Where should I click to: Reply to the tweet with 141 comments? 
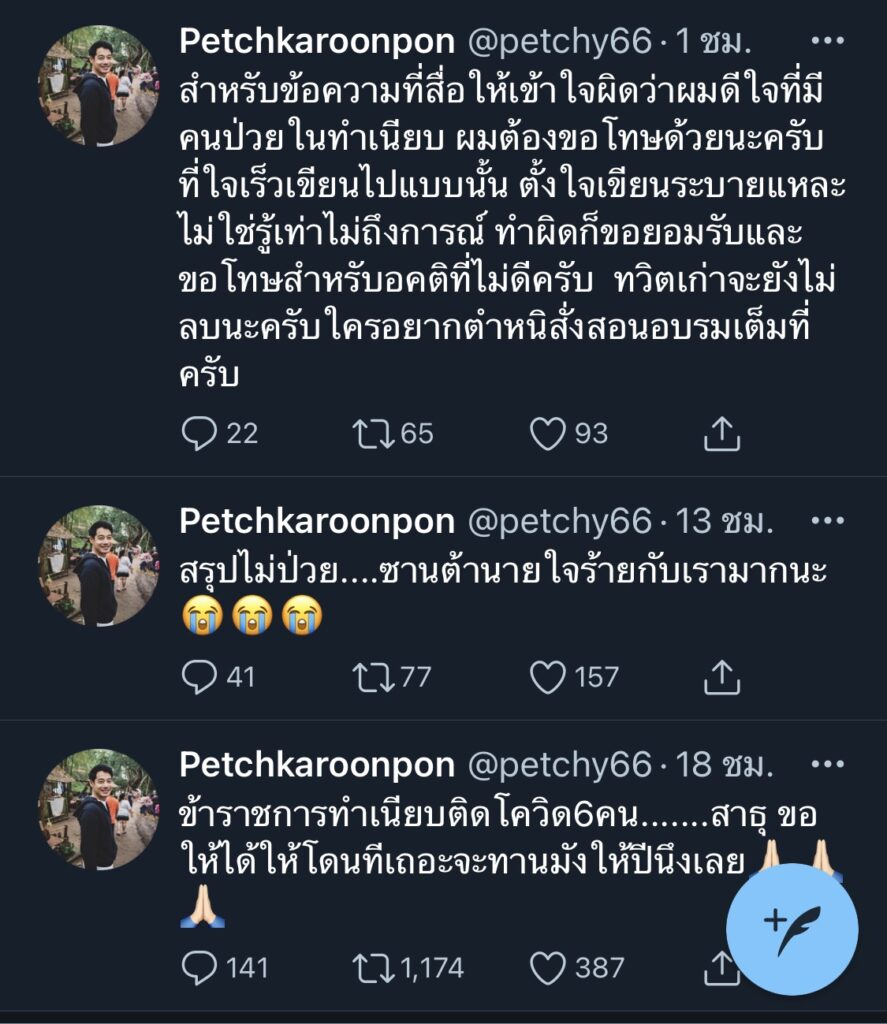(200, 967)
